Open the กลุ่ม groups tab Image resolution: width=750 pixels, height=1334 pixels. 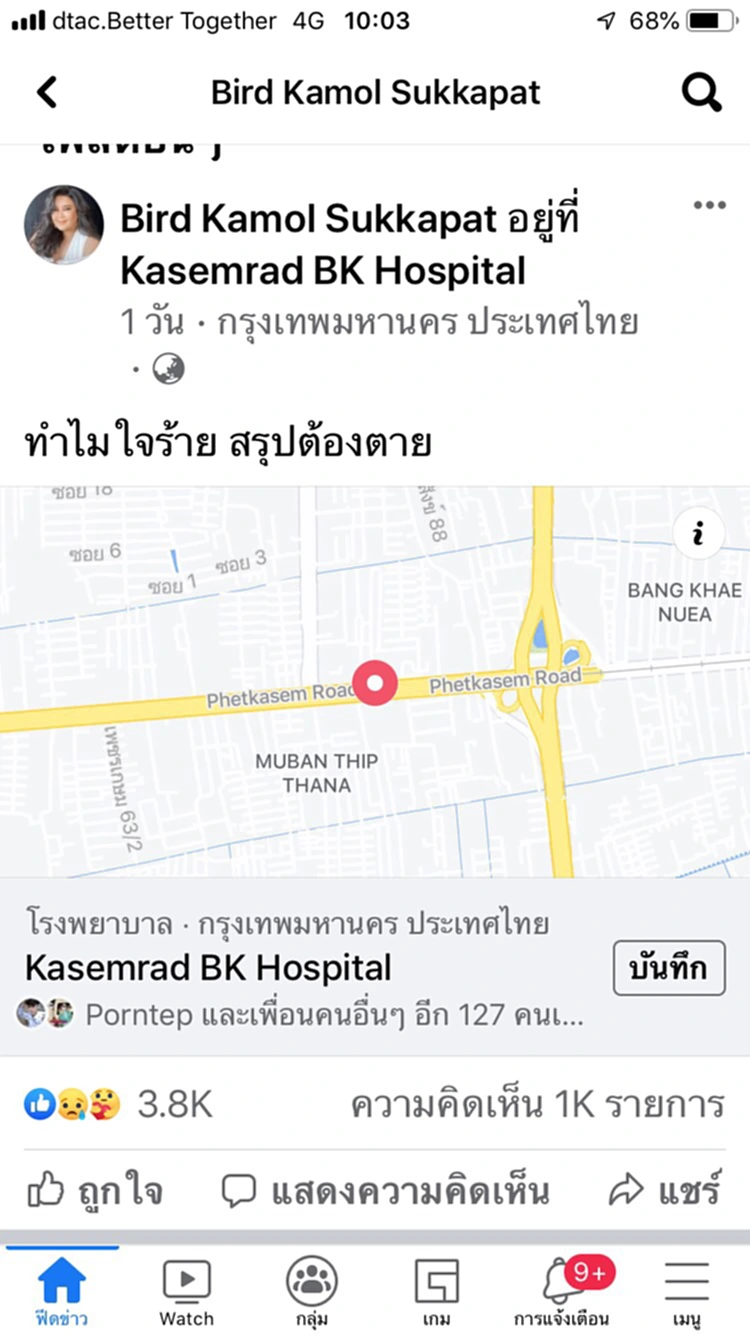[311, 1292]
